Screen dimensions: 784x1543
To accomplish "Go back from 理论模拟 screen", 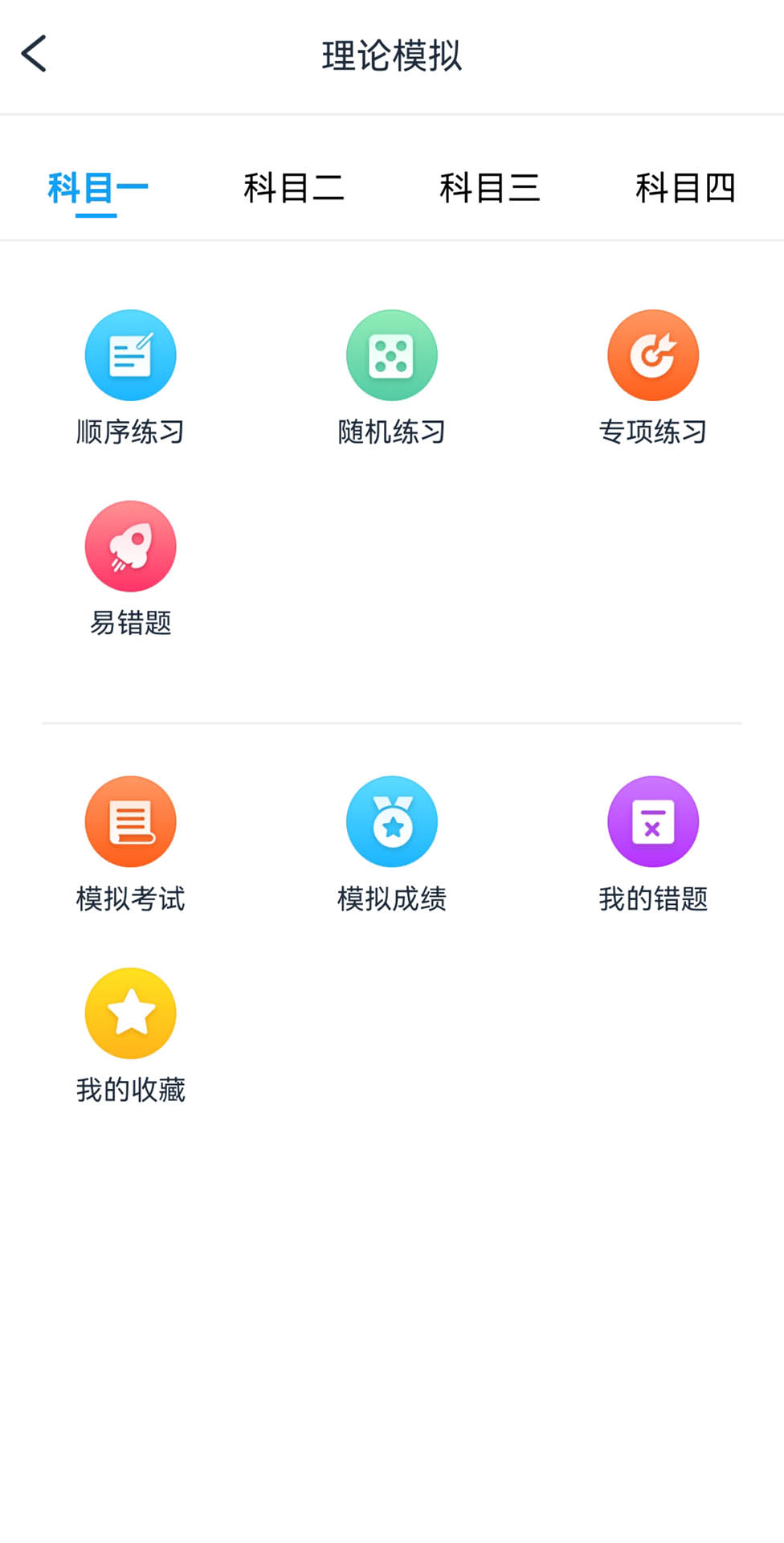I will (34, 55).
